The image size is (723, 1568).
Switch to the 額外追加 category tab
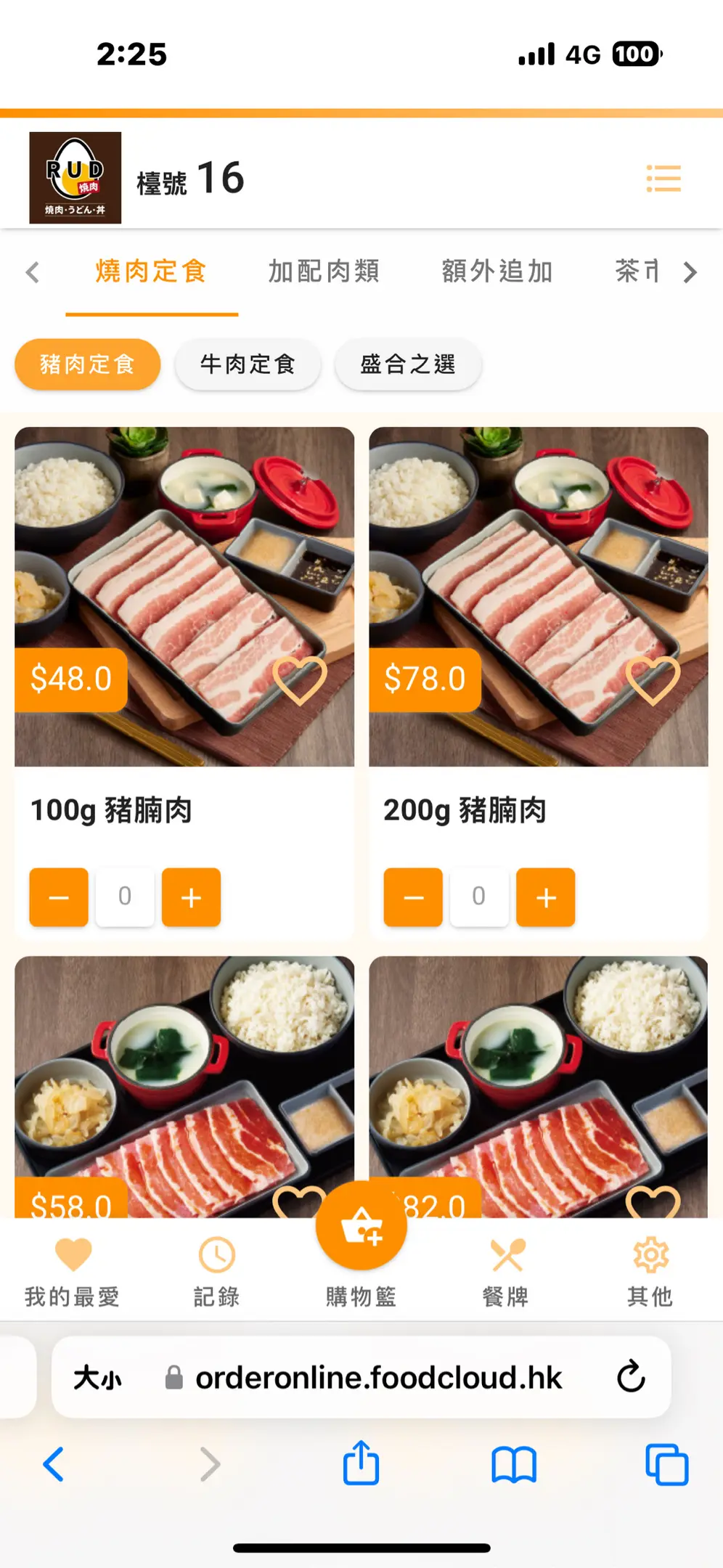(497, 271)
